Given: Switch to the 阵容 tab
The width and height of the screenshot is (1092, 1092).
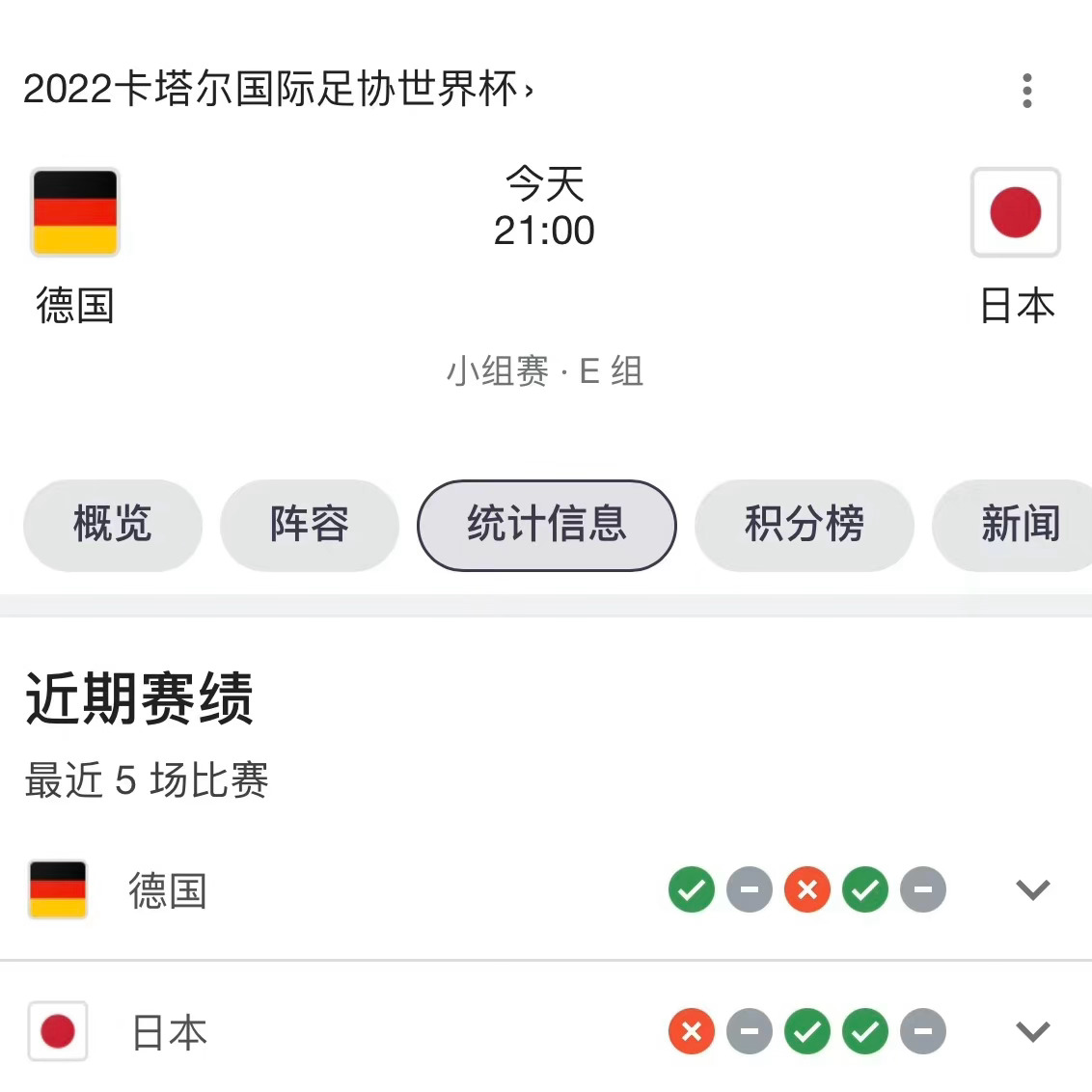Looking at the screenshot, I should [x=310, y=525].
